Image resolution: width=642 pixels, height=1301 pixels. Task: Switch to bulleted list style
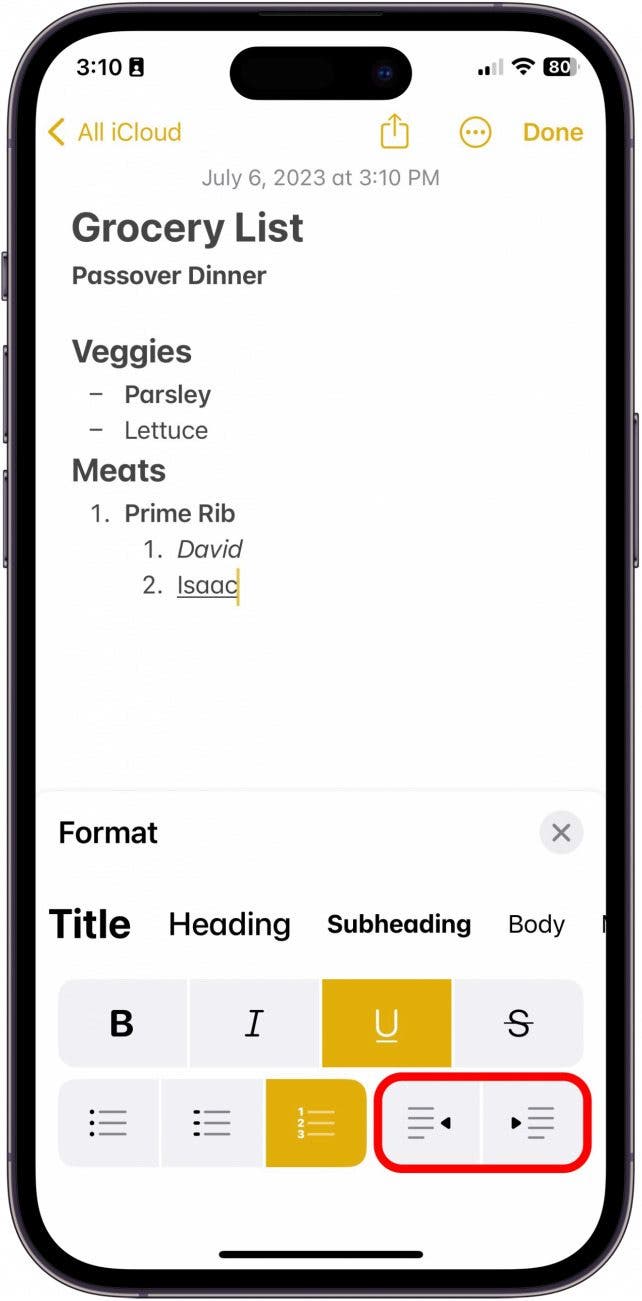click(108, 1123)
